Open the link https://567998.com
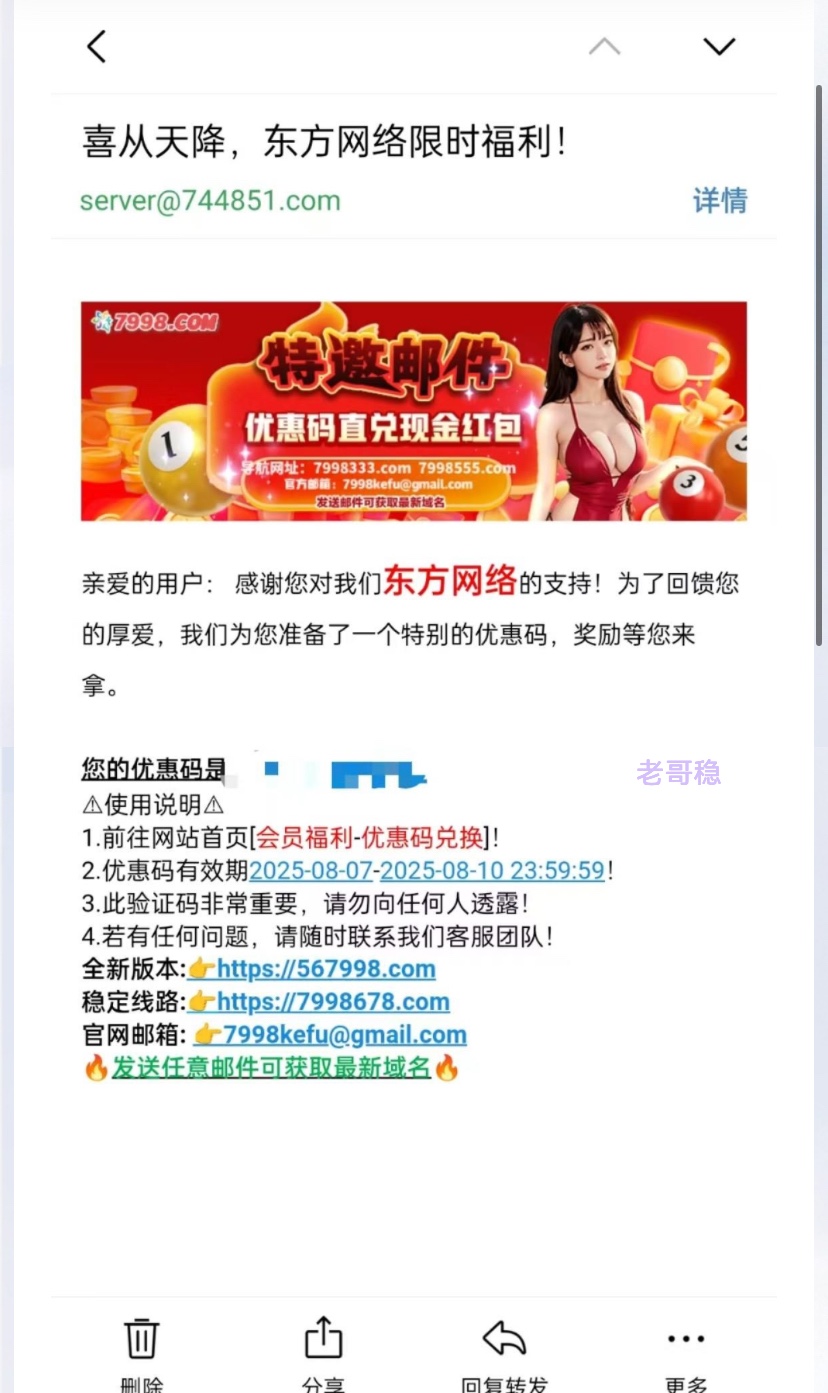The width and height of the screenshot is (828, 1393). (325, 968)
